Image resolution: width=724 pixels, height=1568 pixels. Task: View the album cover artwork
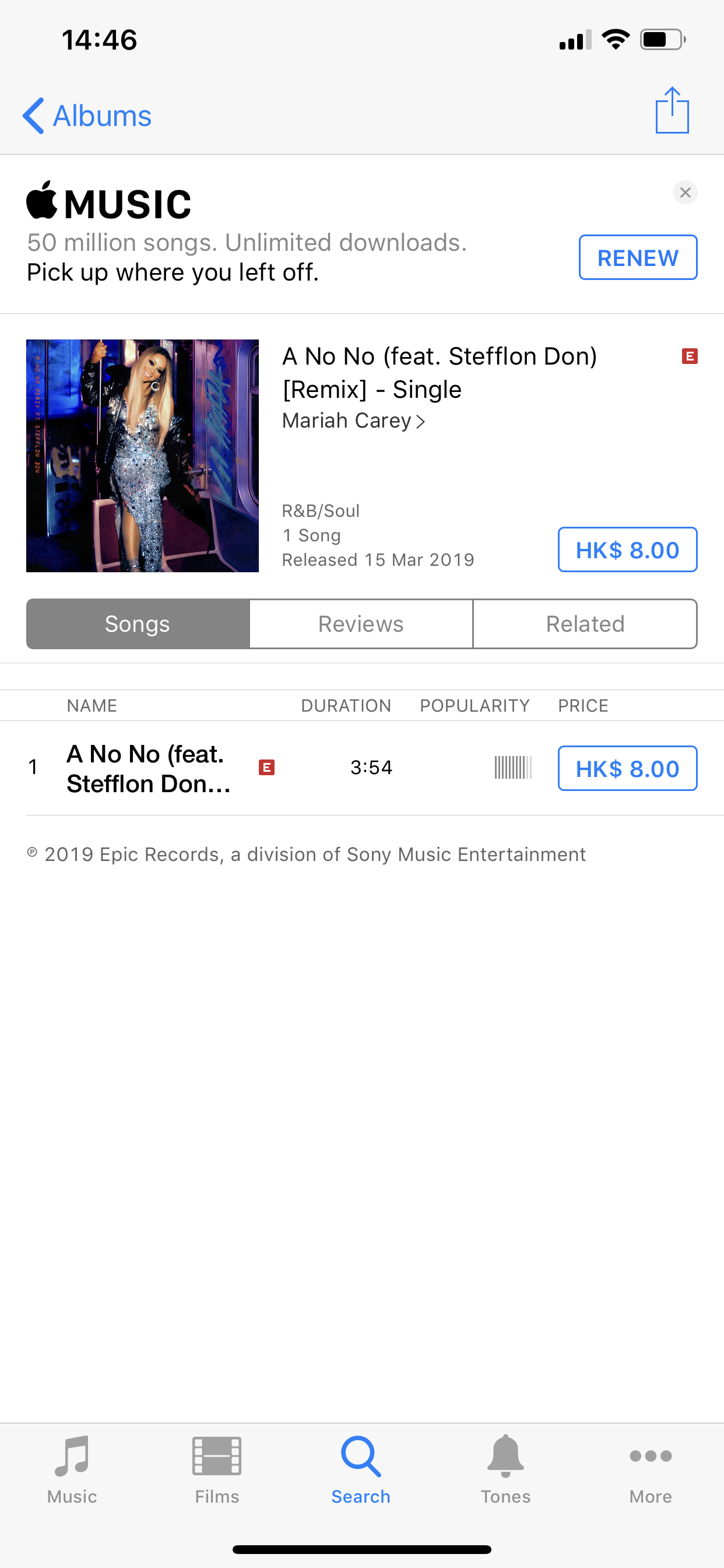(x=142, y=456)
